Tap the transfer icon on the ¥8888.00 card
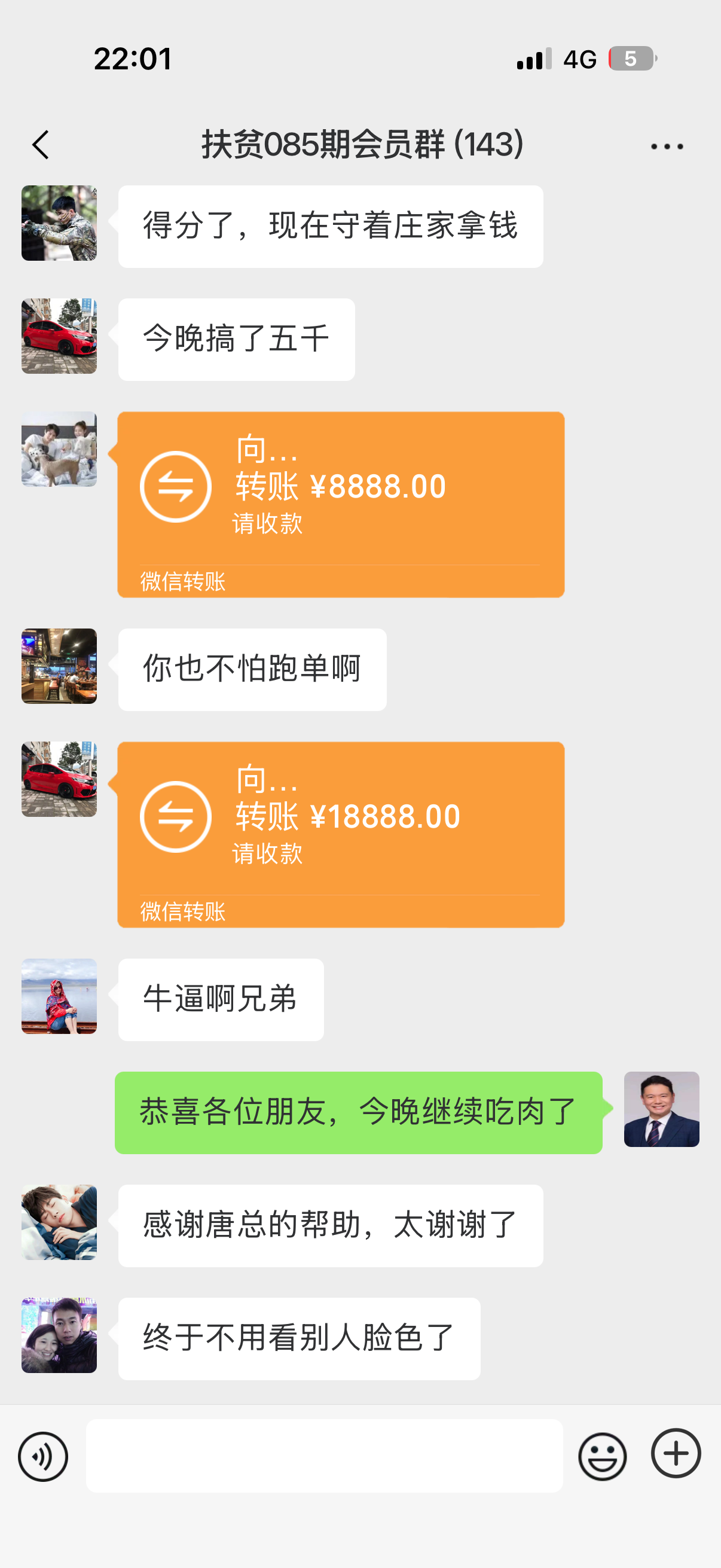Image resolution: width=721 pixels, height=1568 pixels. pos(175,487)
